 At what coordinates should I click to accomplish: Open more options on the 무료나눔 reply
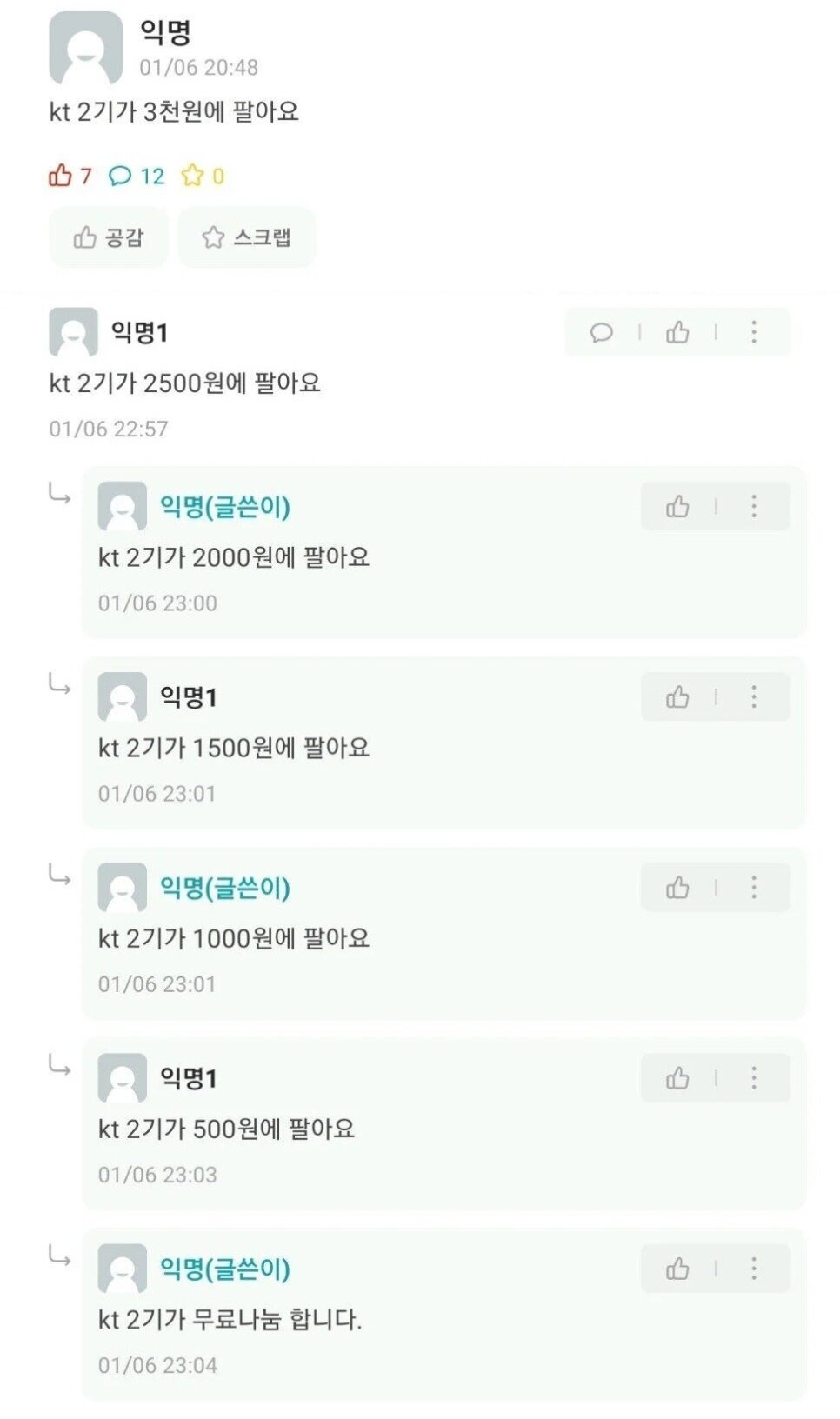754,1269
